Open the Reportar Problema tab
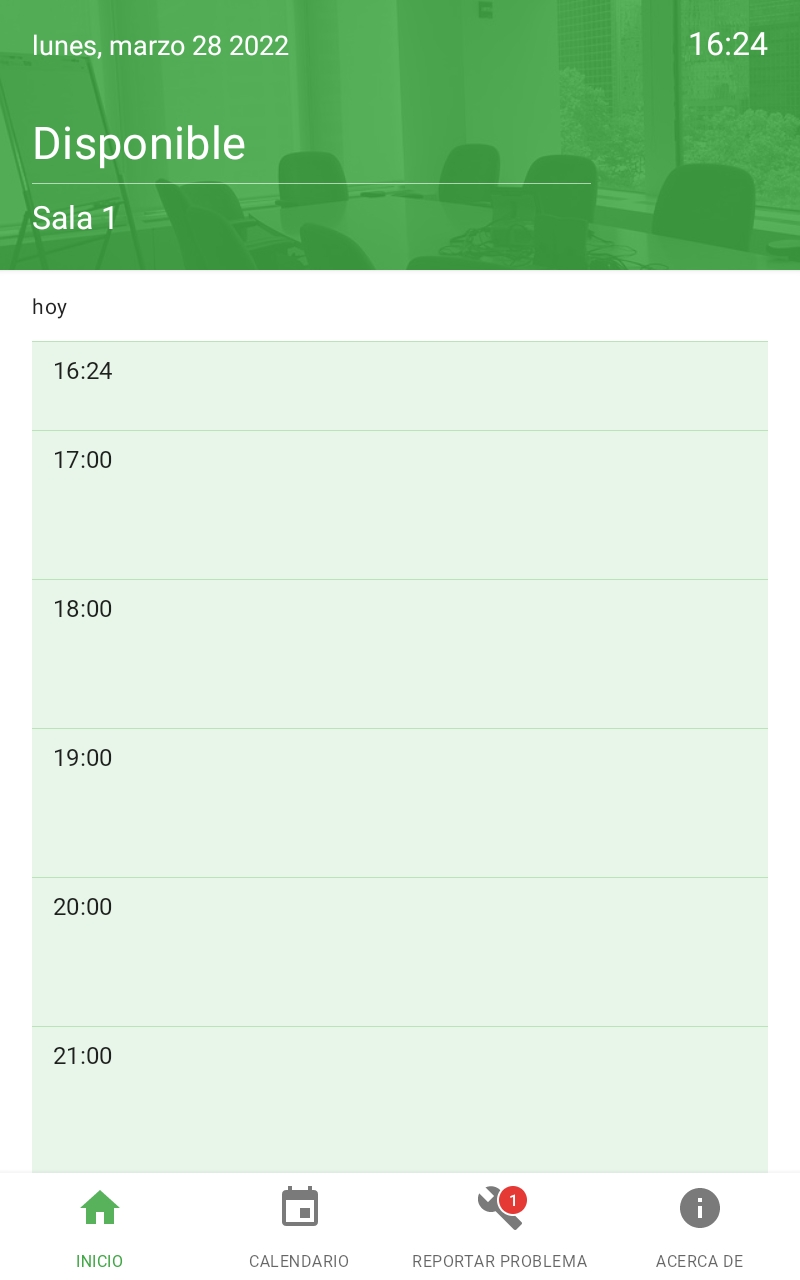The image size is (800, 1280). [x=499, y=1226]
